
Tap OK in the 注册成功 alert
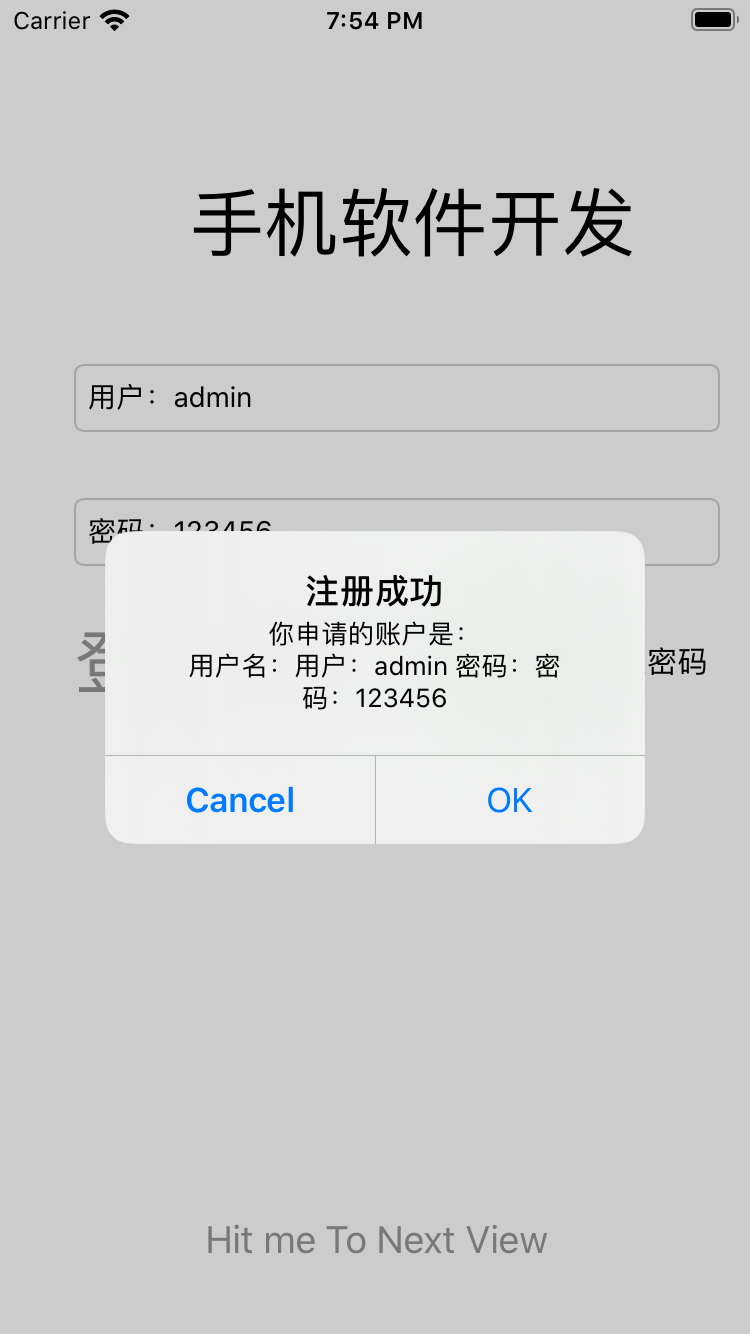click(510, 800)
